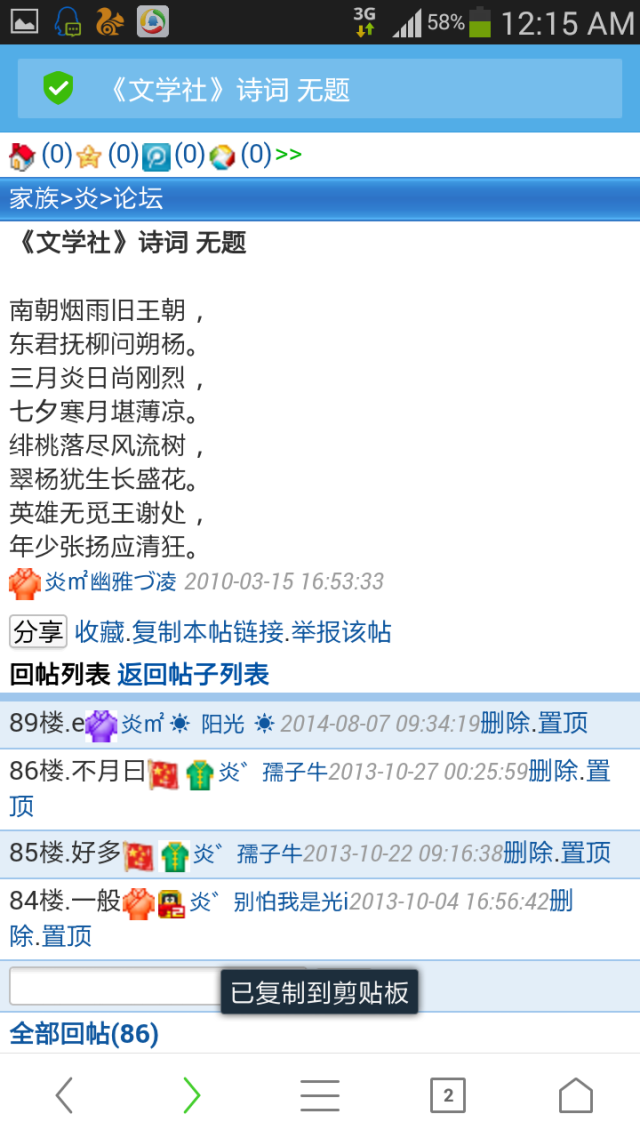Go forward with green forward arrow
This screenshot has height=1138, width=640.
point(192,1096)
